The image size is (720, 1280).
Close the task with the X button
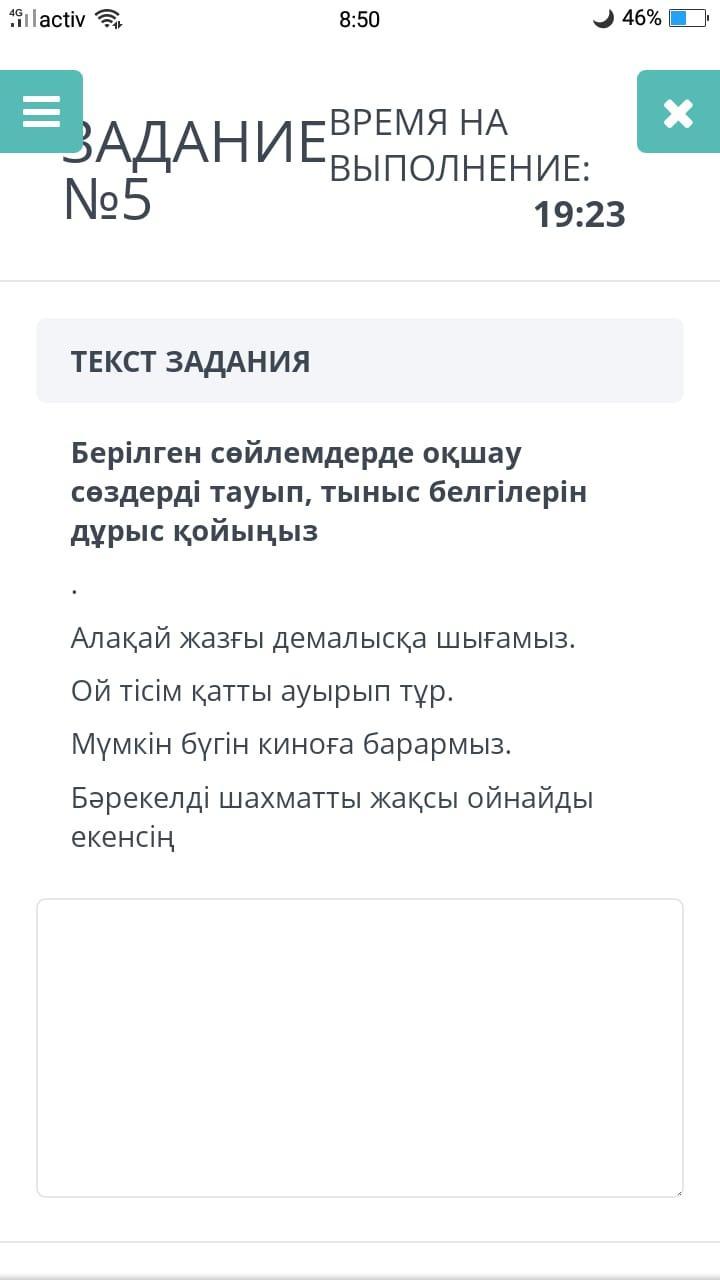click(x=678, y=111)
